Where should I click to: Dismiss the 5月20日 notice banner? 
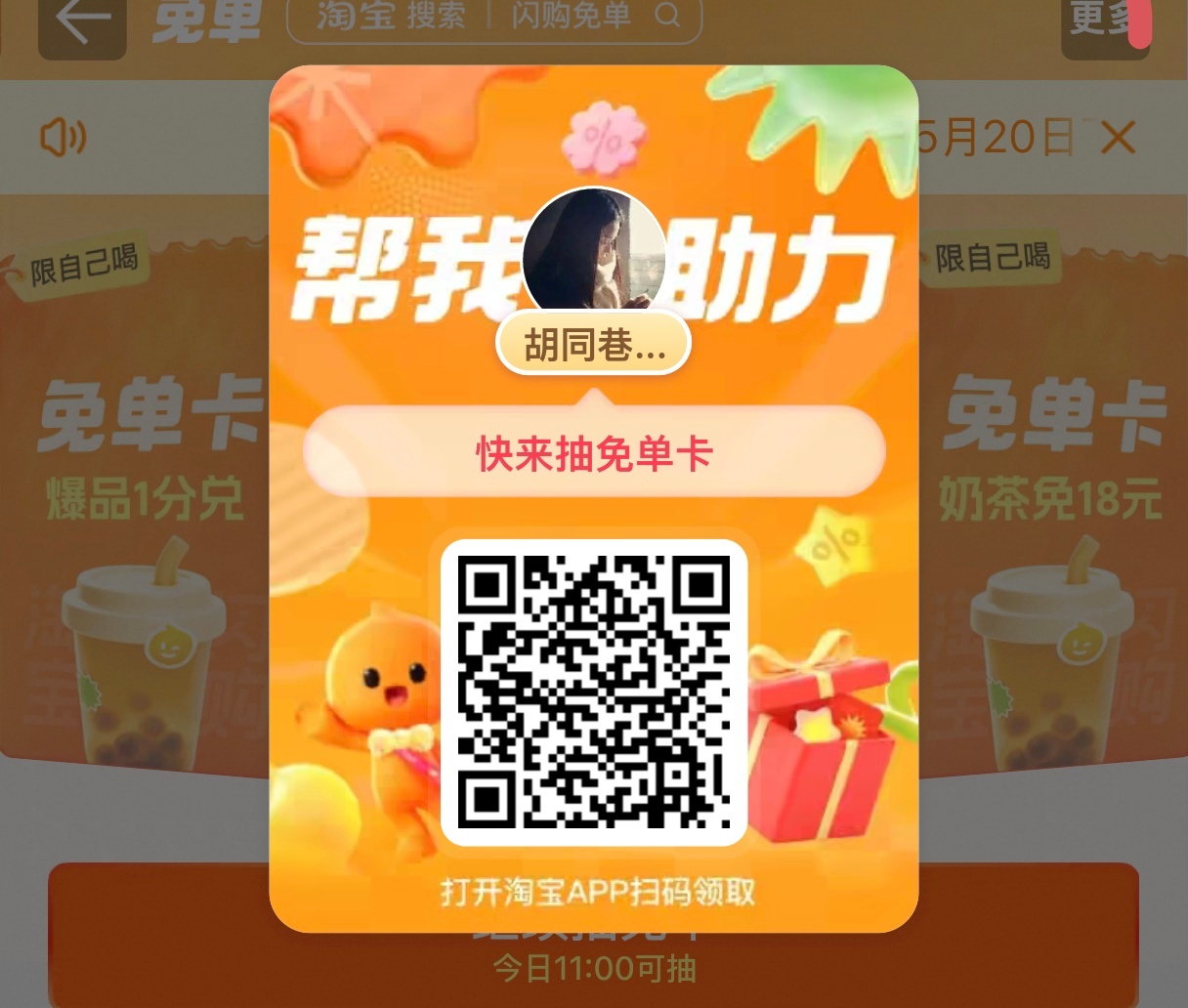pyautogui.click(x=1118, y=138)
